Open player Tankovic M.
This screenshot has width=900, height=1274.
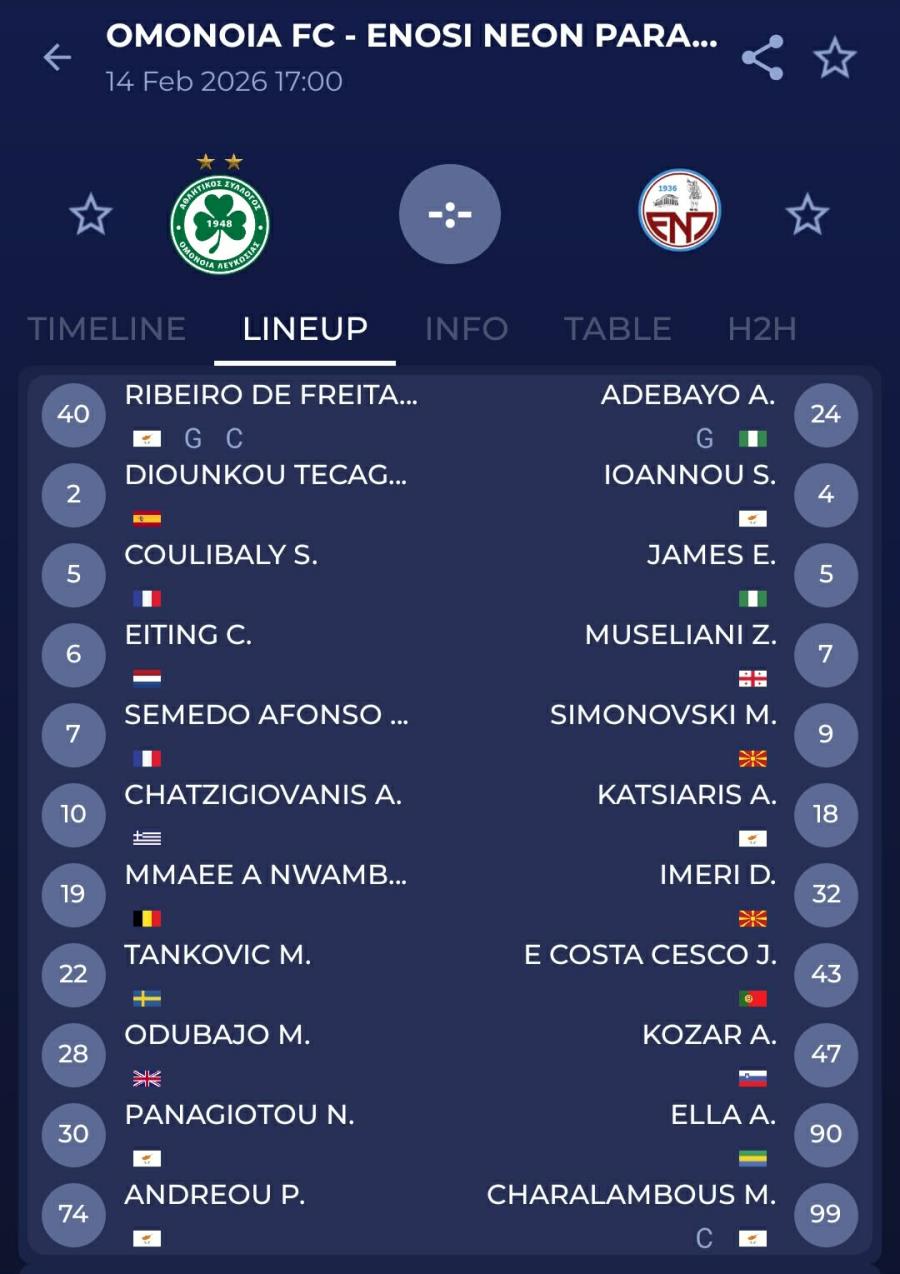pyautogui.click(x=218, y=955)
